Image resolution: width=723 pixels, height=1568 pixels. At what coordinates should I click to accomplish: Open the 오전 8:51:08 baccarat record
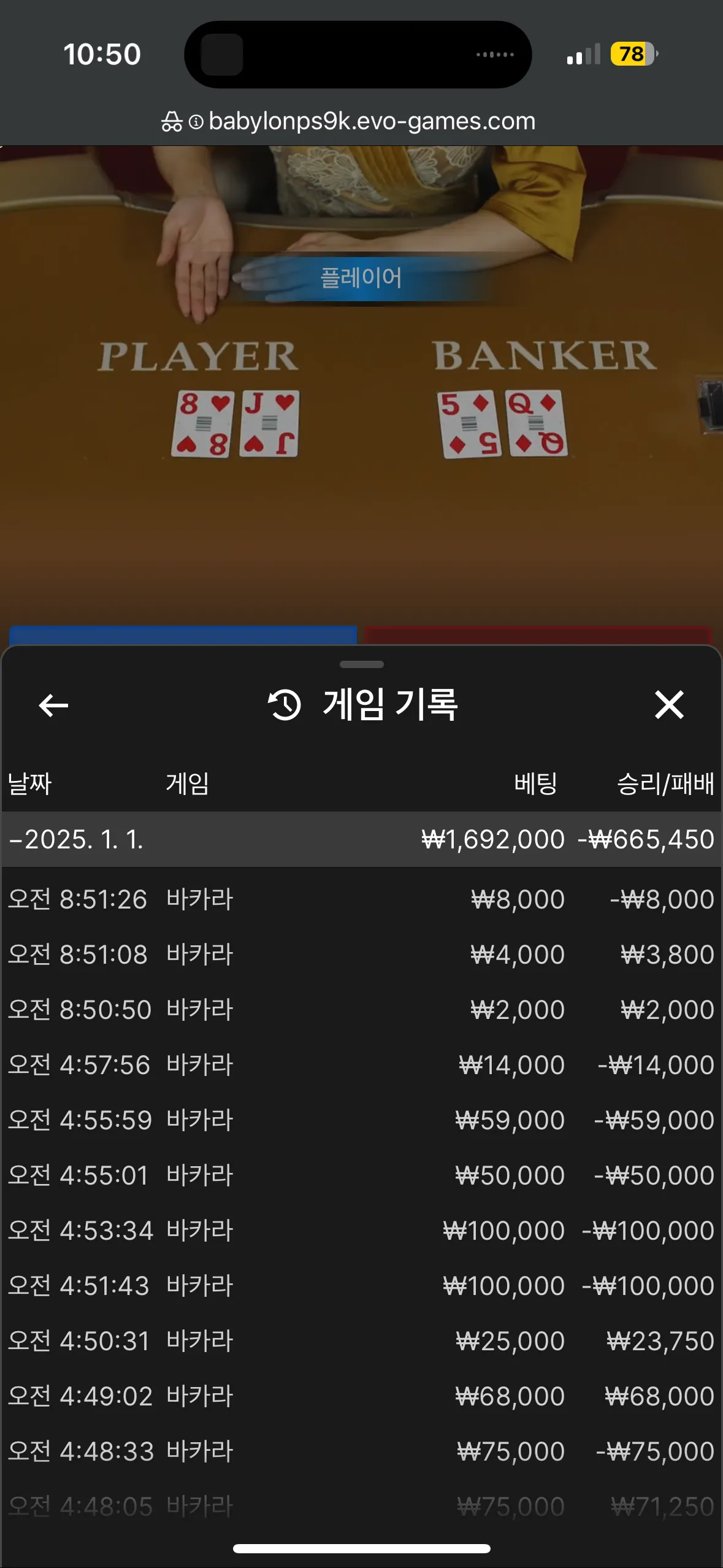click(361, 955)
